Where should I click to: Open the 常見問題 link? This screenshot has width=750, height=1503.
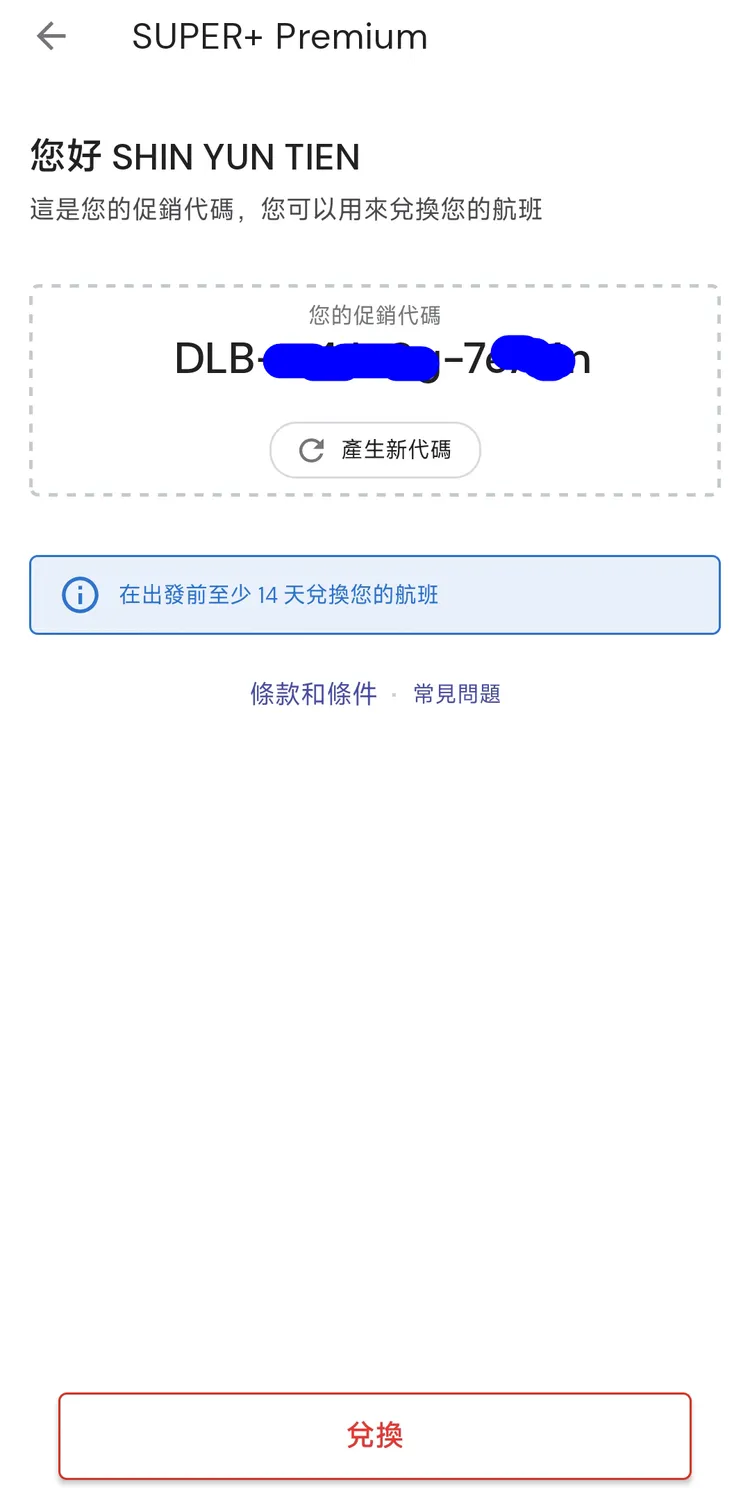click(456, 694)
